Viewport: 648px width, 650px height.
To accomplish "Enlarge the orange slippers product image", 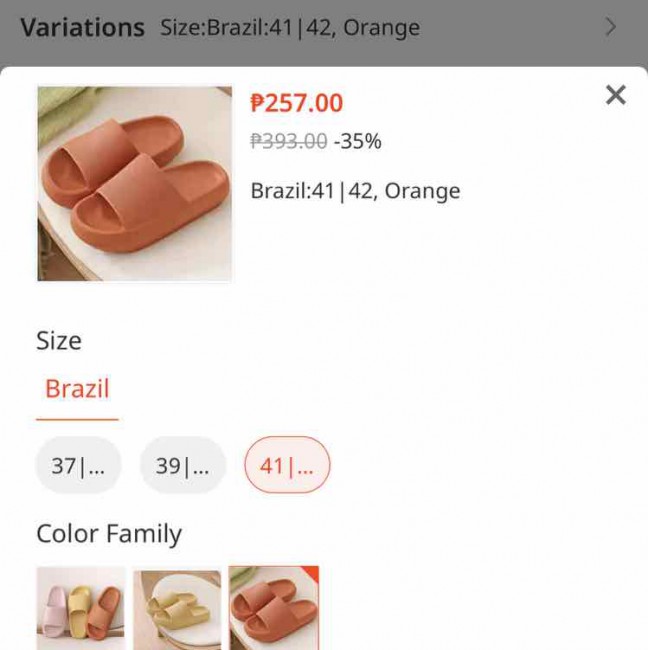I will tap(135, 183).
